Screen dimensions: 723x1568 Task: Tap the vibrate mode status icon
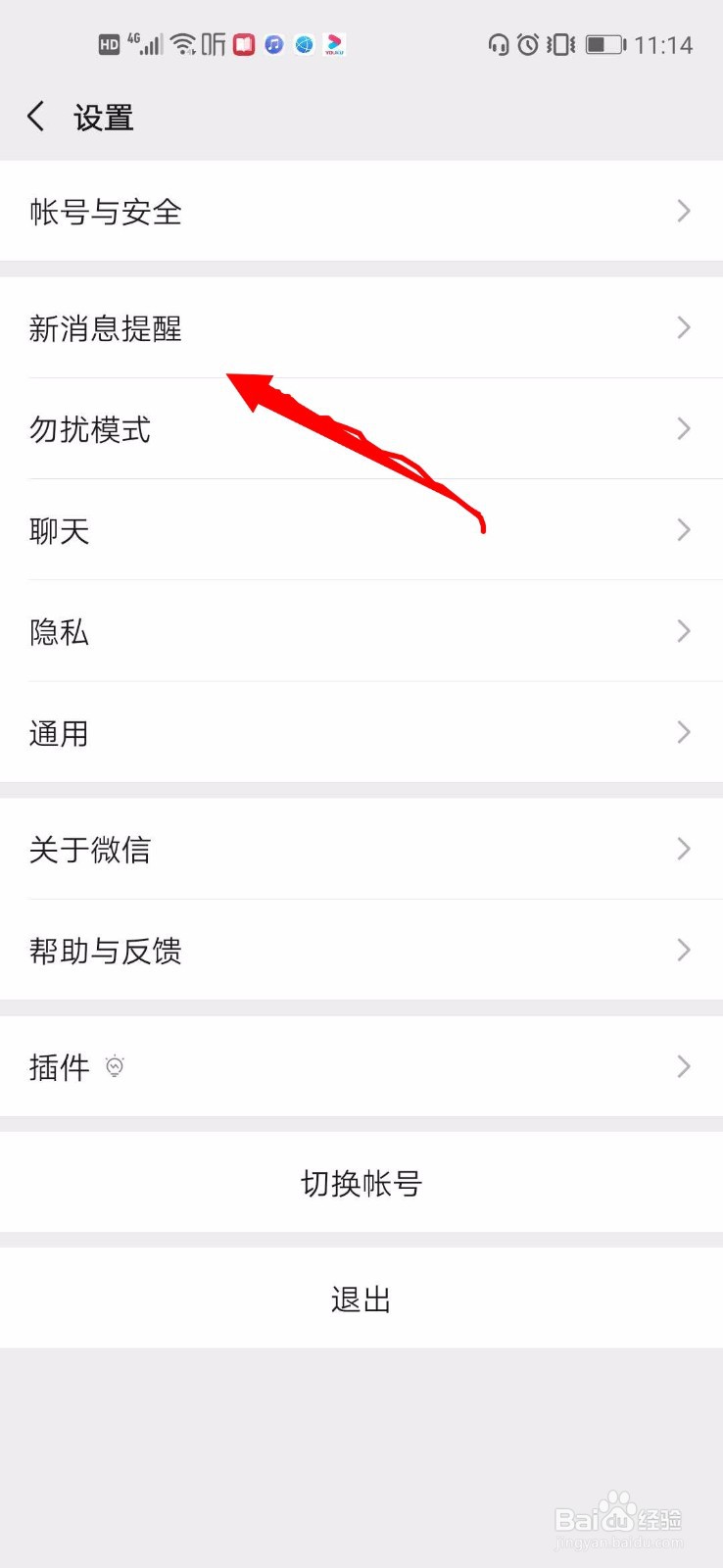pyautogui.click(x=559, y=44)
